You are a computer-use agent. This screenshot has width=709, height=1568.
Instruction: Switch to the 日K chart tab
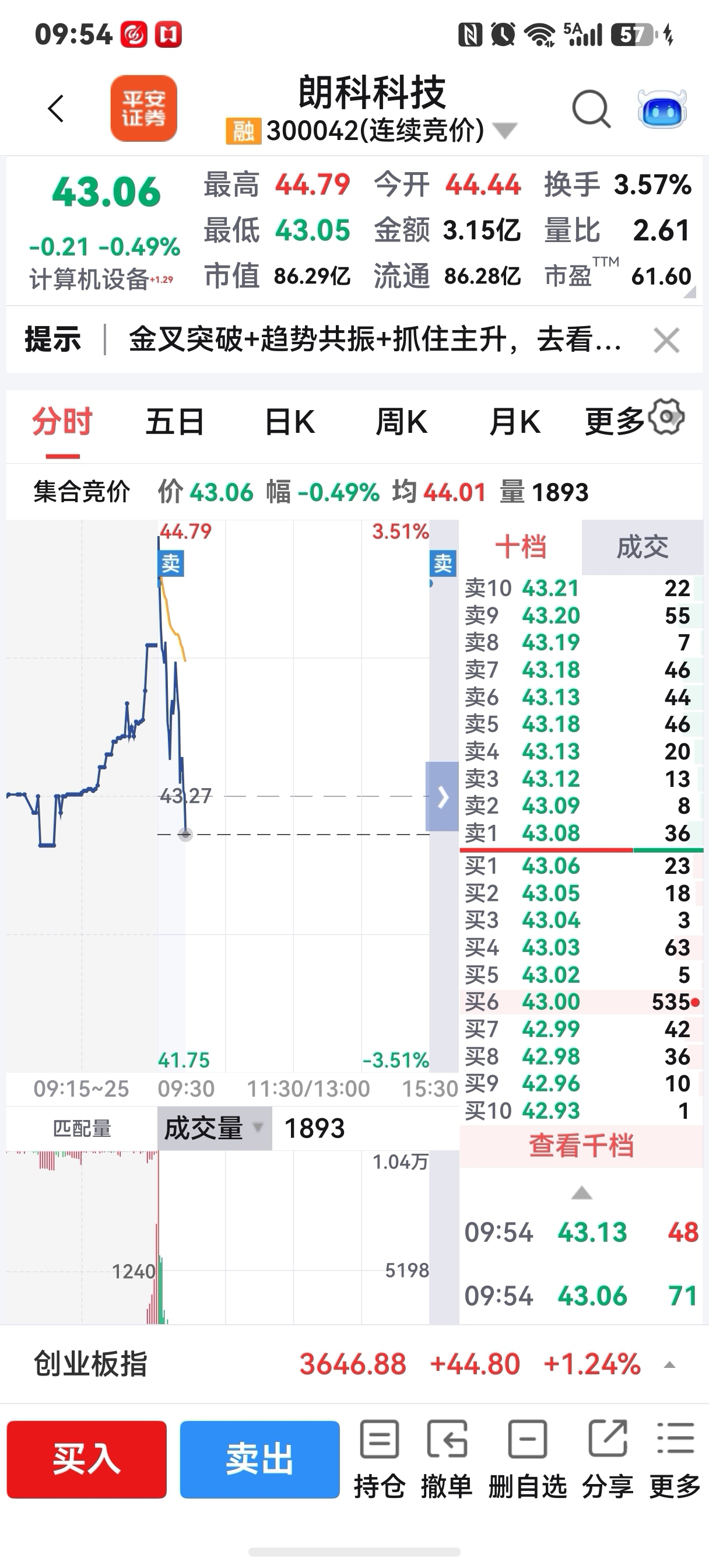(290, 422)
